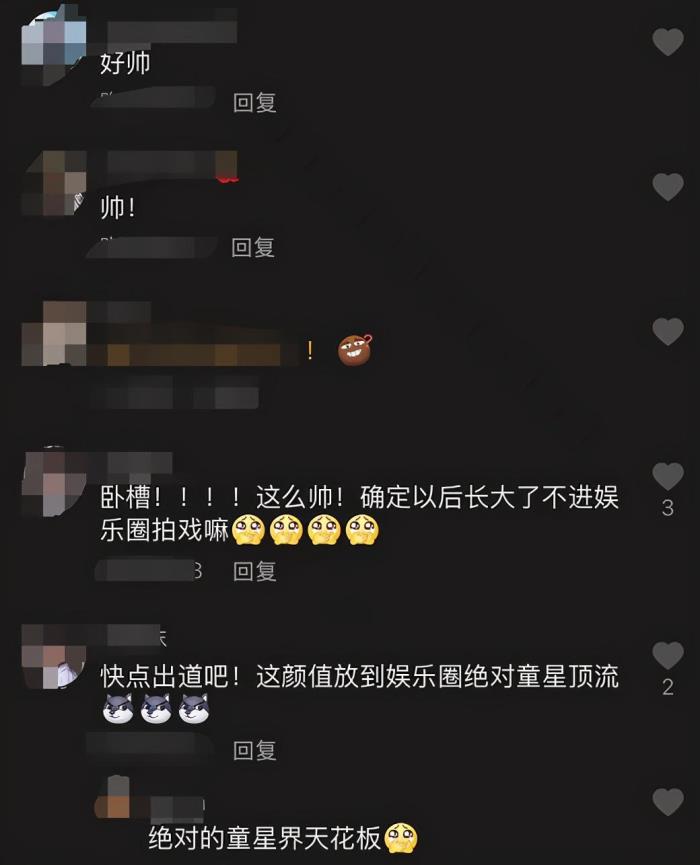Tap 回复 under the 快点出道吧 comment
The width and height of the screenshot is (700, 865).
click(x=254, y=750)
